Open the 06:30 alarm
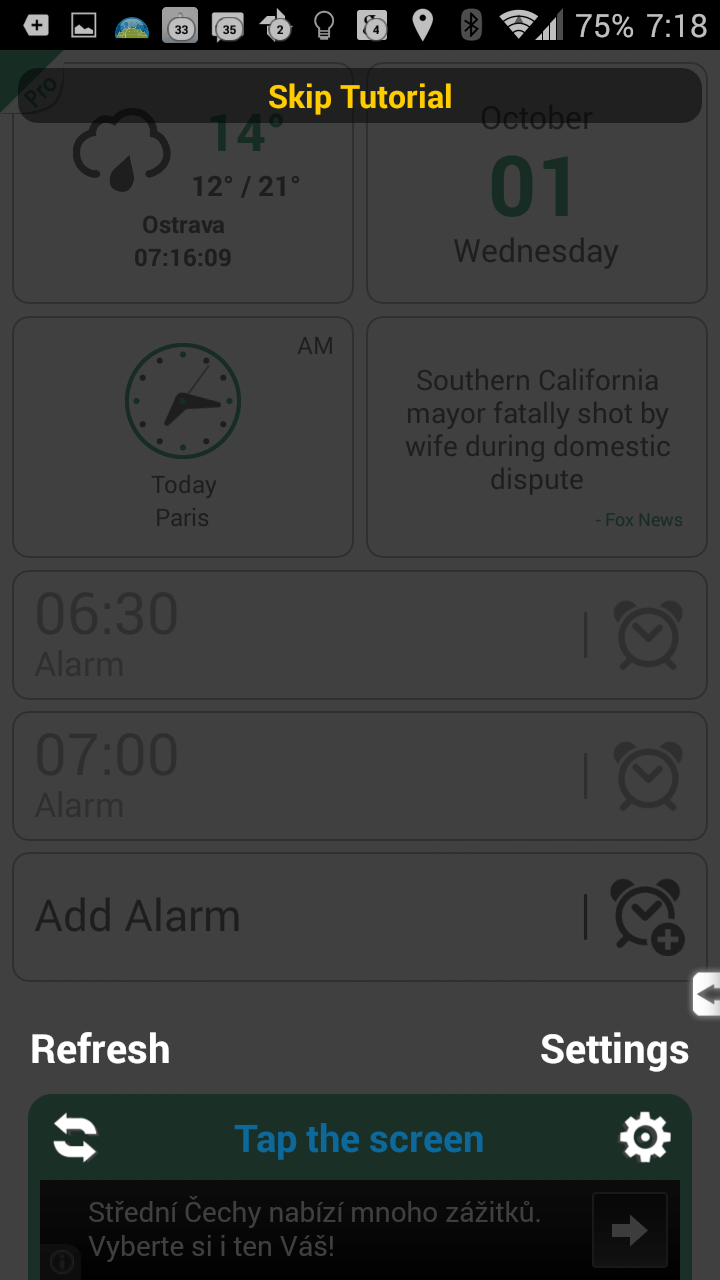The width and height of the screenshot is (720, 1280). (360, 635)
